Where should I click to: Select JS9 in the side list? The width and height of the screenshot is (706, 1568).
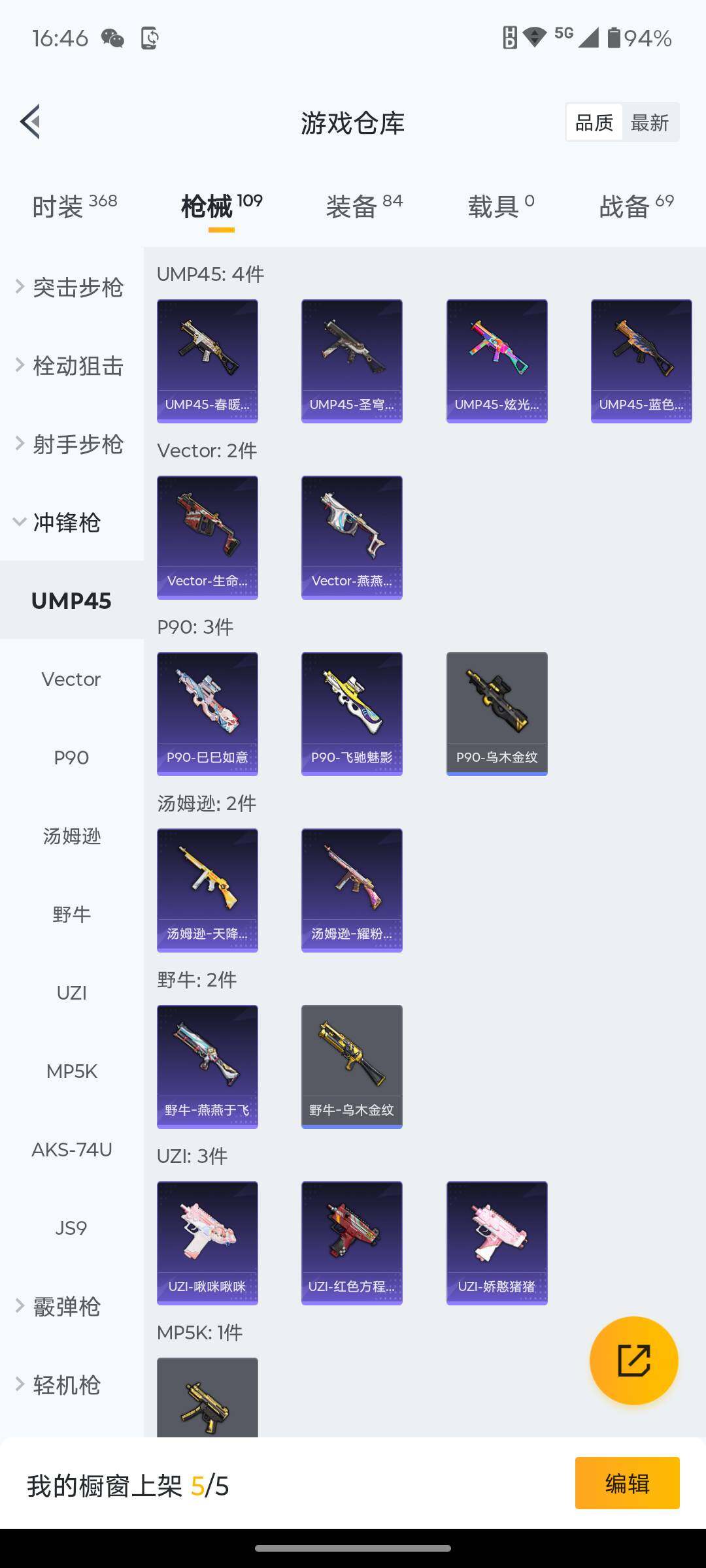71,1228
